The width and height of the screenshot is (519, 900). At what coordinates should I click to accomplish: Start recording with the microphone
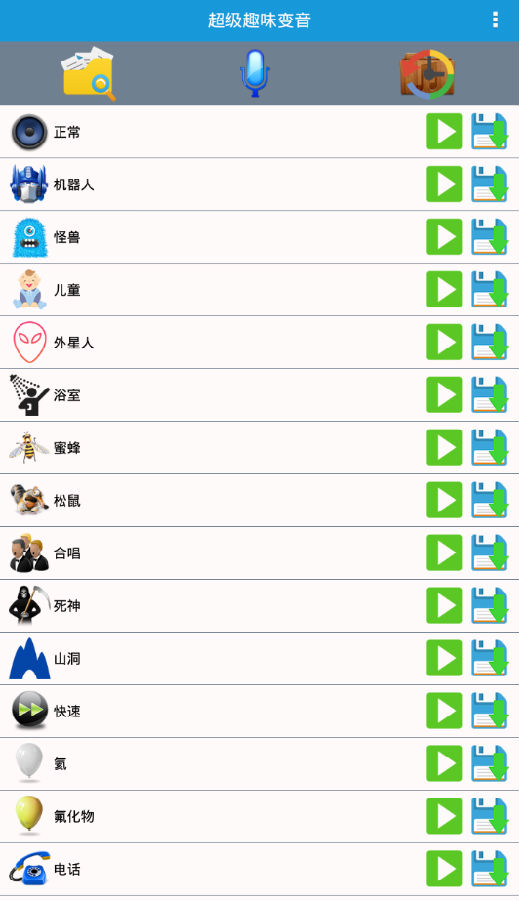tap(254, 73)
